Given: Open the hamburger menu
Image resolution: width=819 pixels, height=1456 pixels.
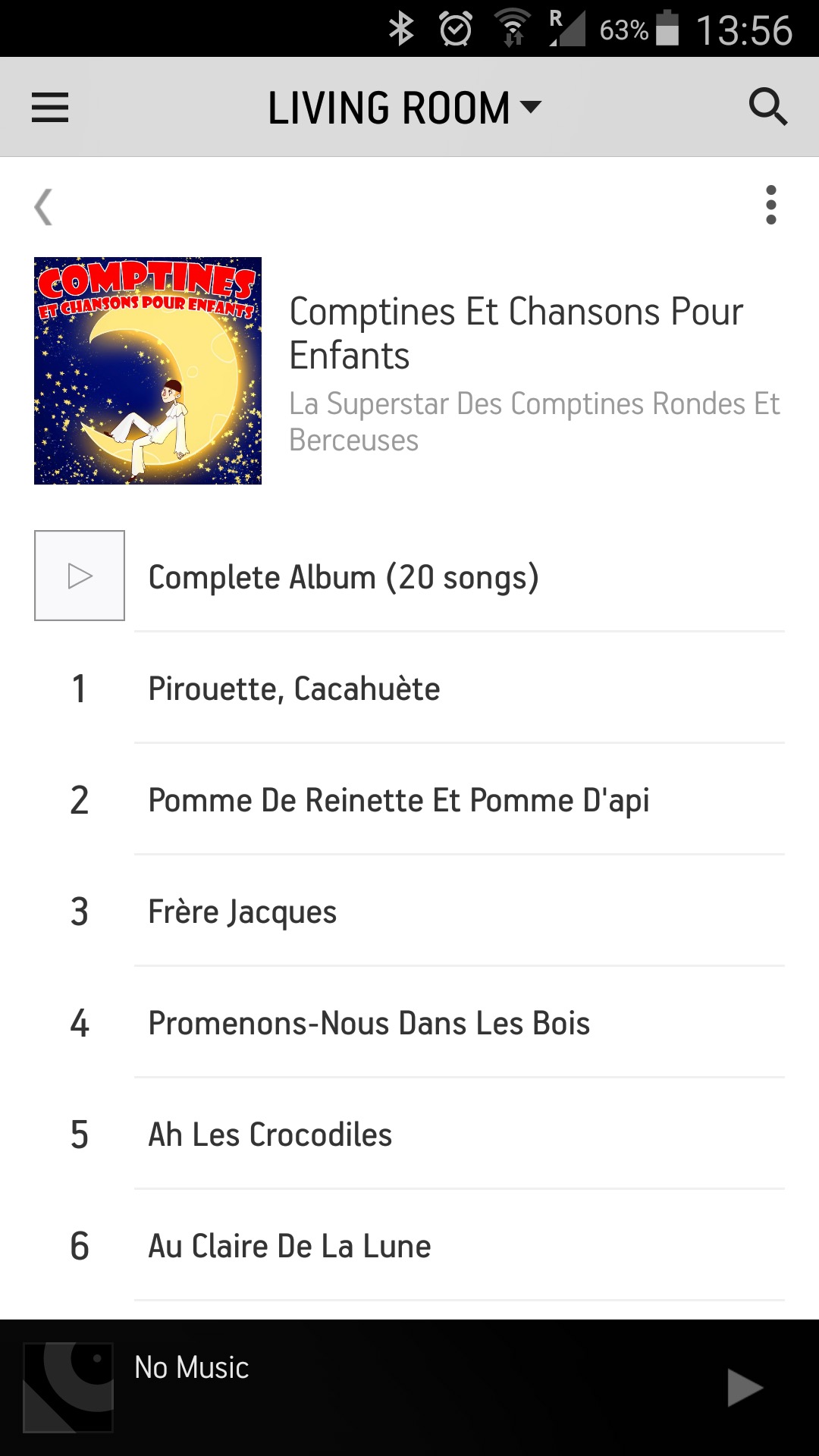Looking at the screenshot, I should (x=50, y=107).
